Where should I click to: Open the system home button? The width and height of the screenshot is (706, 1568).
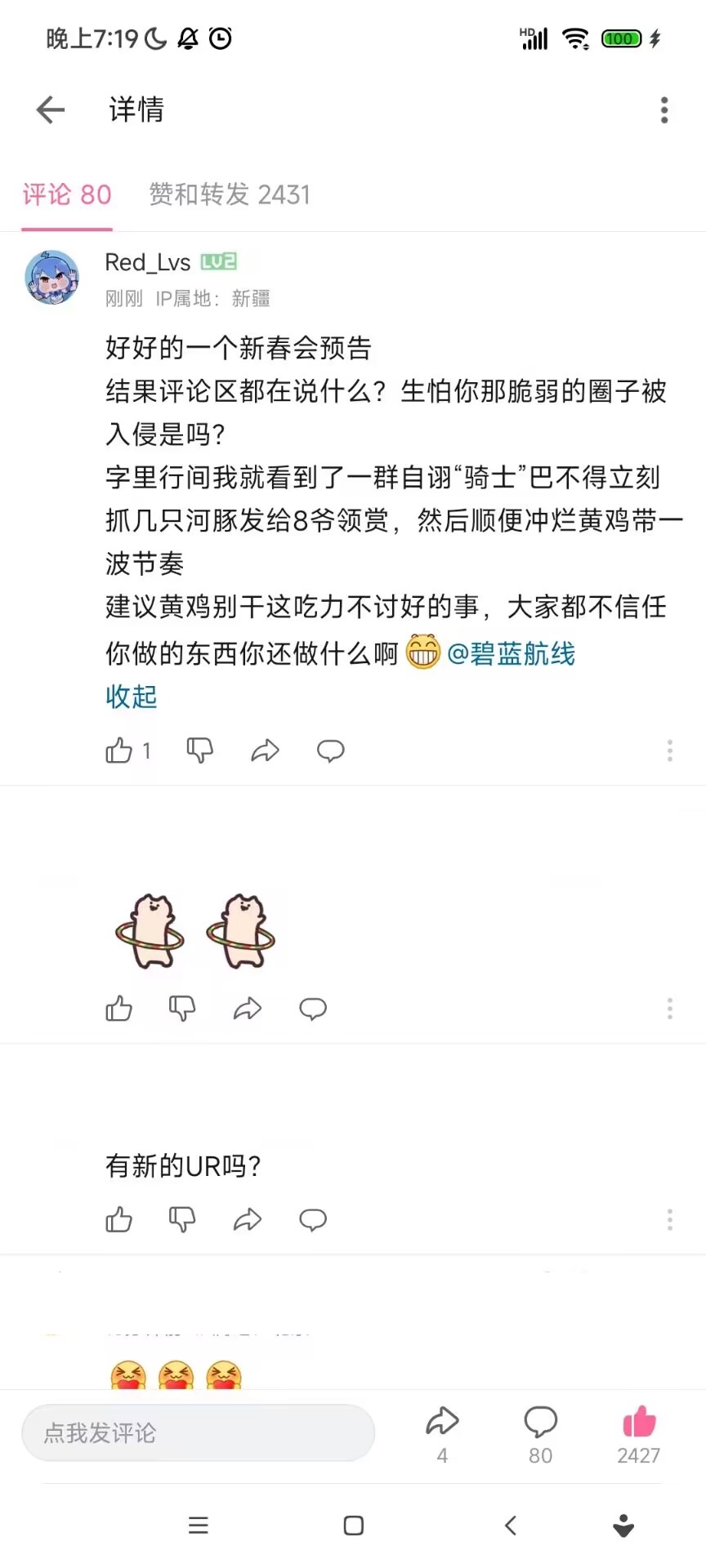point(353,1526)
